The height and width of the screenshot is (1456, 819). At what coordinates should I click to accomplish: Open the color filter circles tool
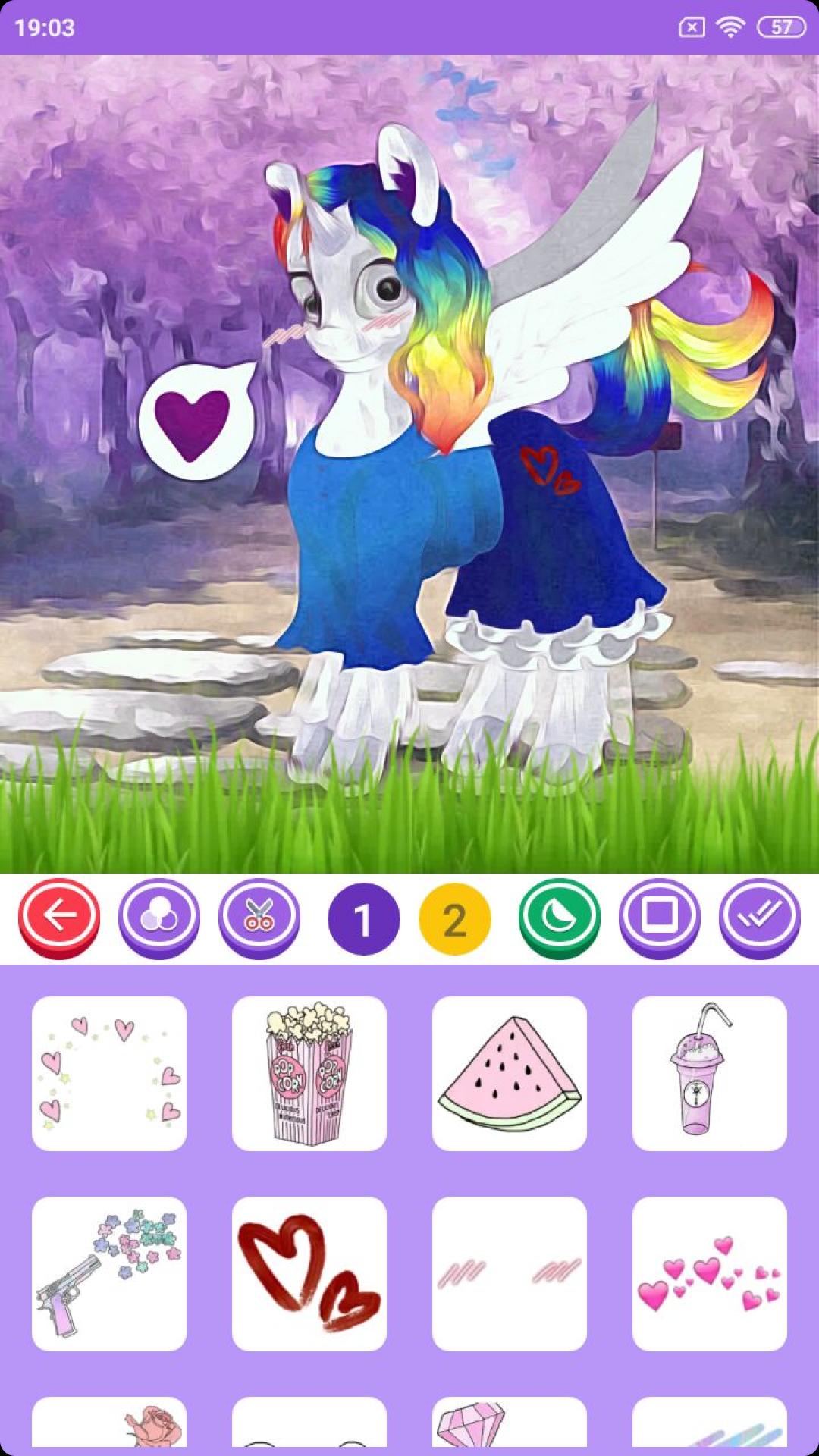pyautogui.click(x=159, y=918)
